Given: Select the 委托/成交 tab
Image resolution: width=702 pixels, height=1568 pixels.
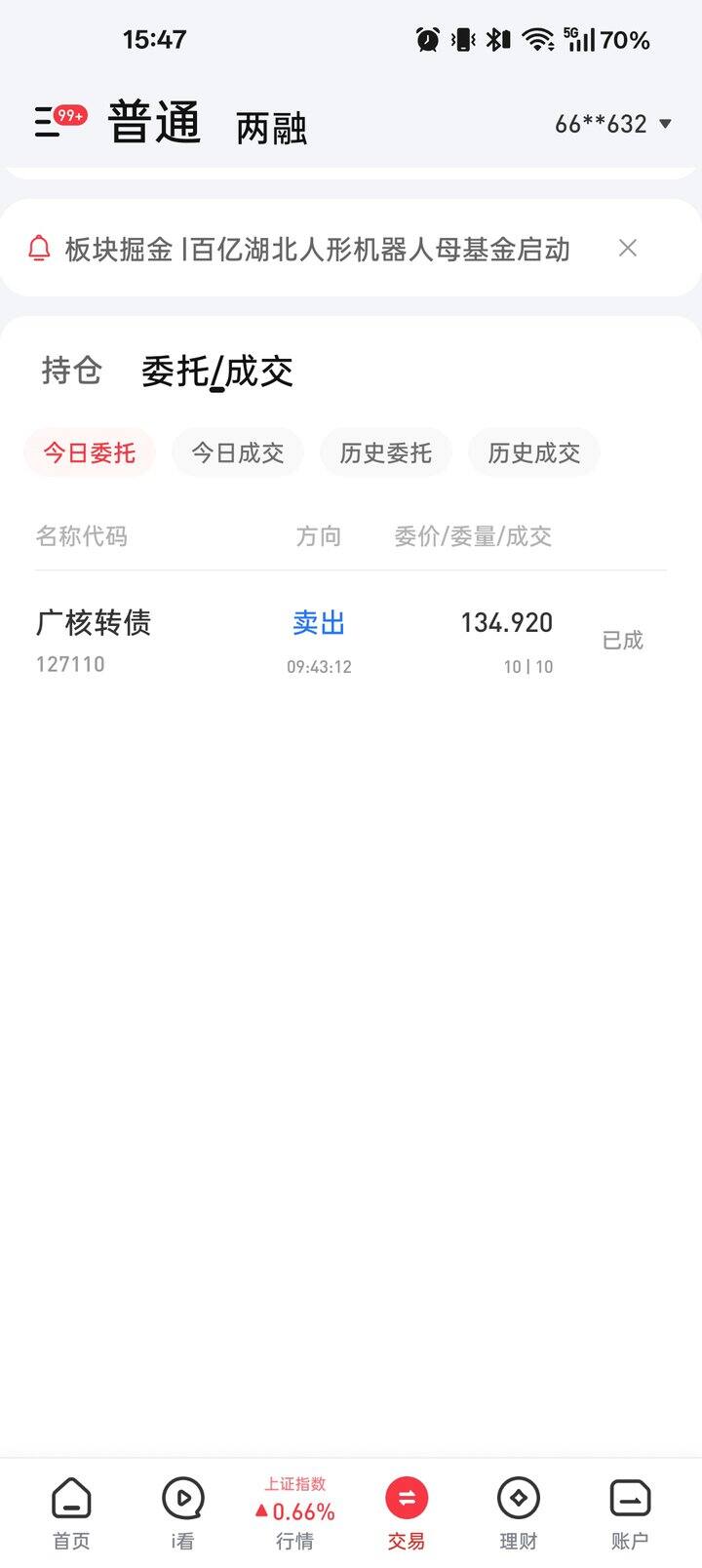Looking at the screenshot, I should [x=216, y=372].
